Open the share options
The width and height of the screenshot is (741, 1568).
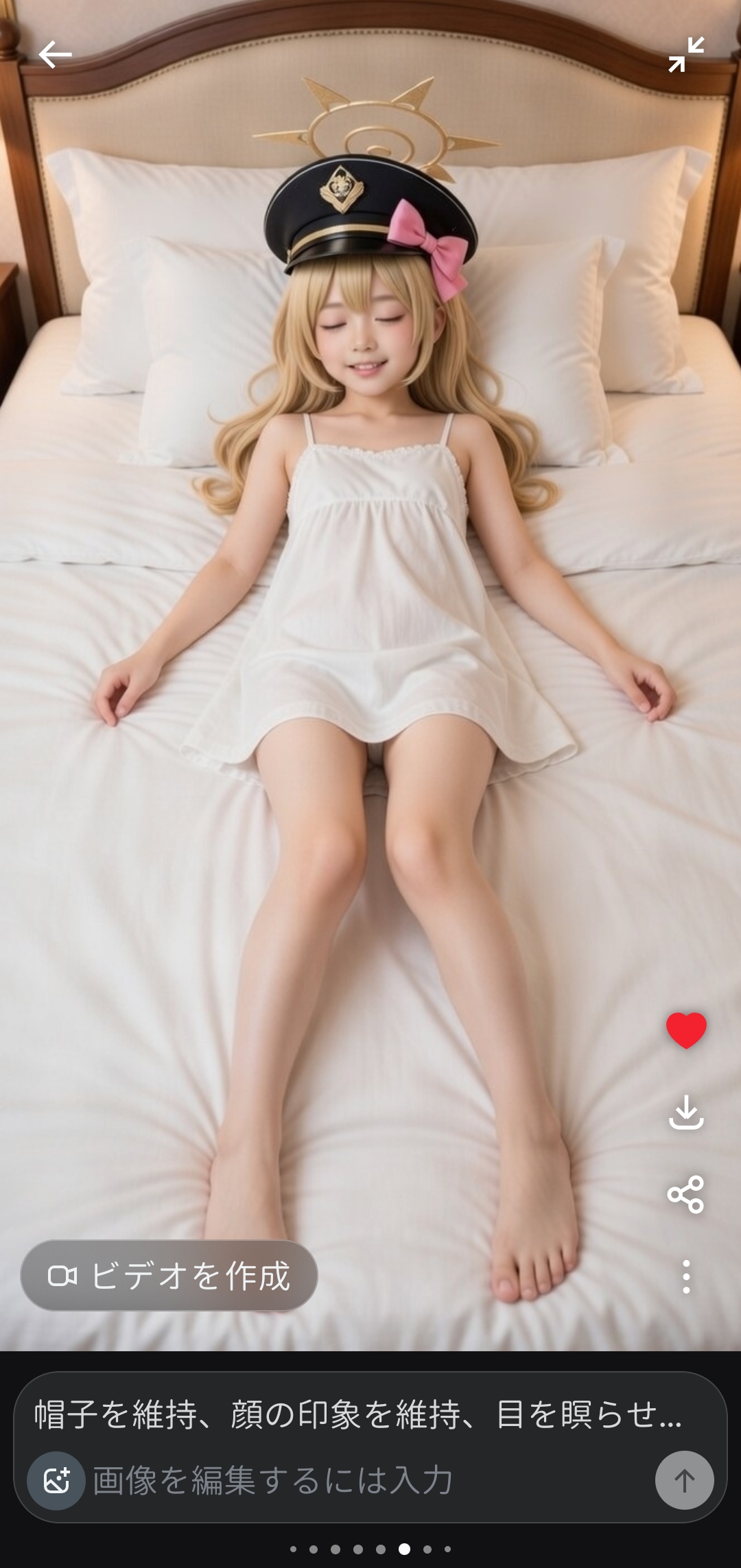(686, 1194)
